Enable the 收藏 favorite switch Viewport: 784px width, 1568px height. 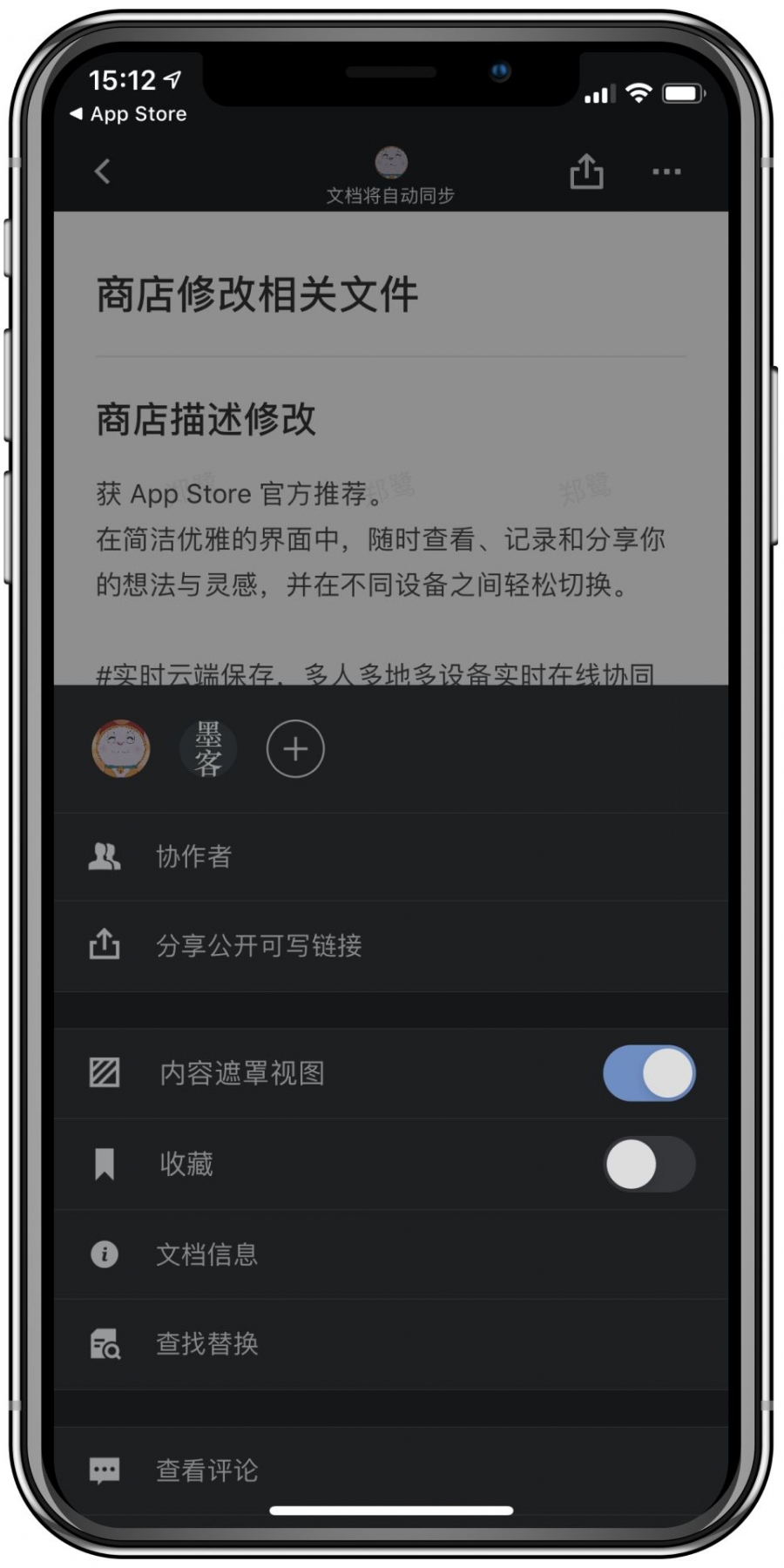click(x=649, y=1164)
